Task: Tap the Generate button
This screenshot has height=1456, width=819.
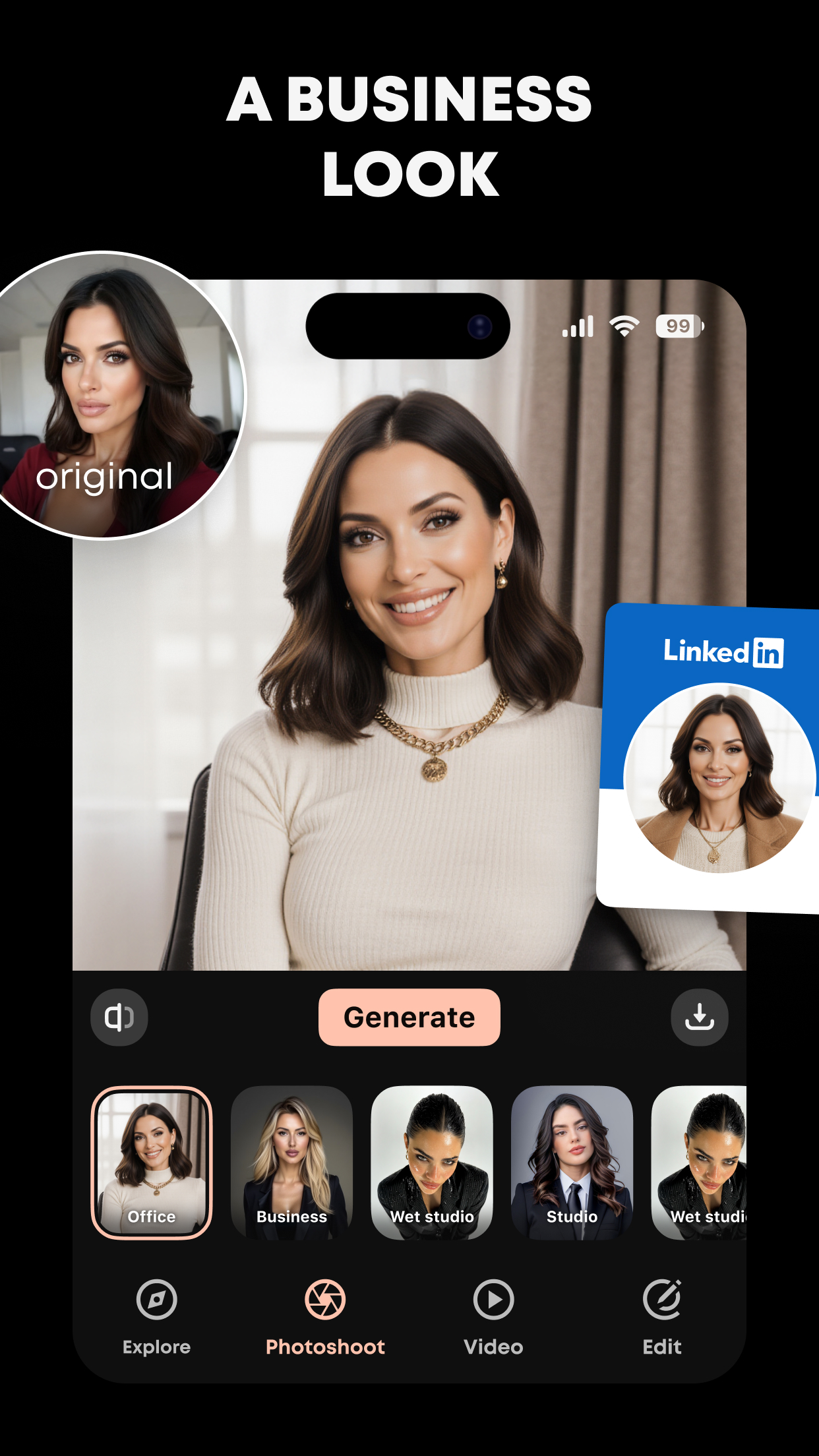Action: pos(409,1017)
